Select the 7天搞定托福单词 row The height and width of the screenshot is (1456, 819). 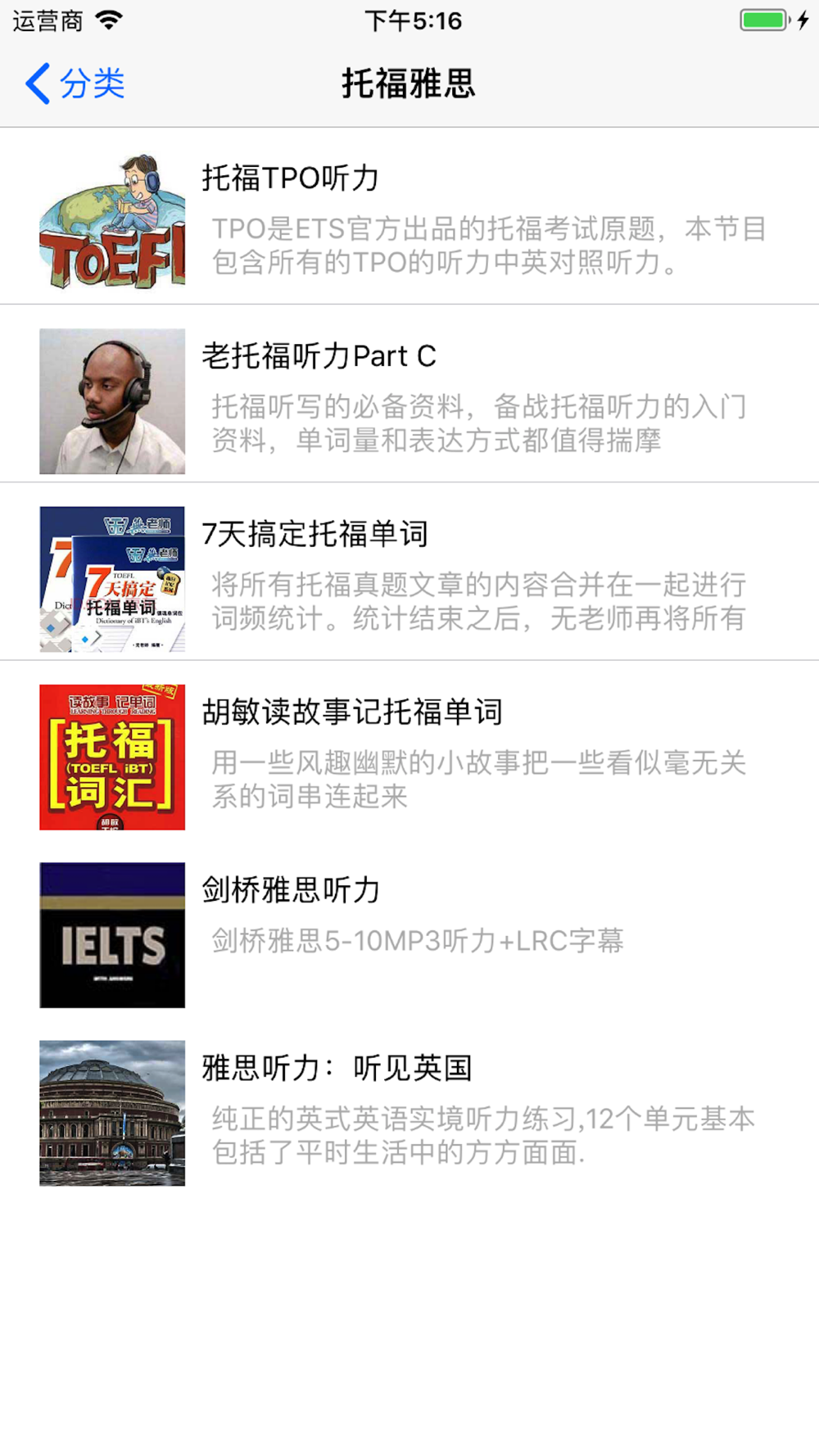tap(409, 572)
